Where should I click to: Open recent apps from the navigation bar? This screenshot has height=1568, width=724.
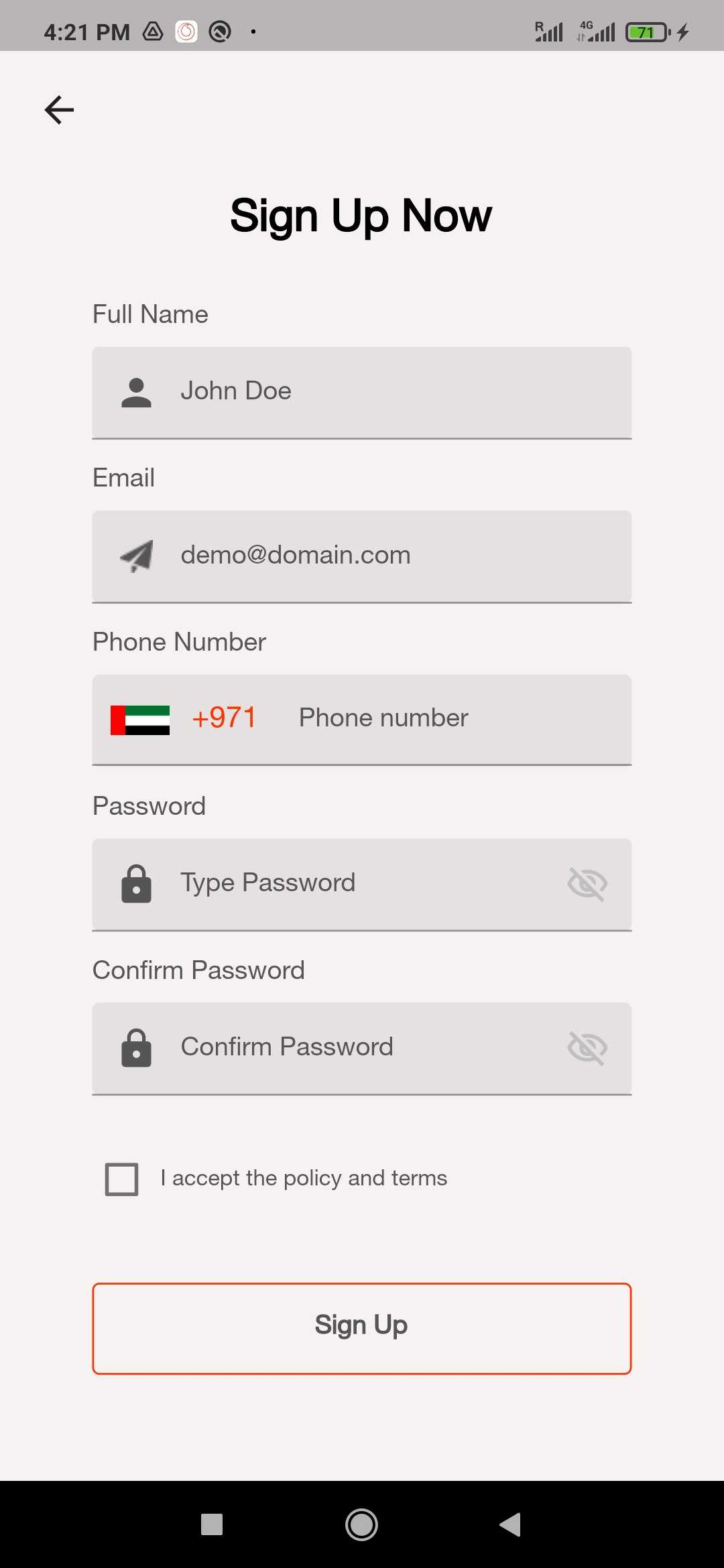coord(212,1524)
